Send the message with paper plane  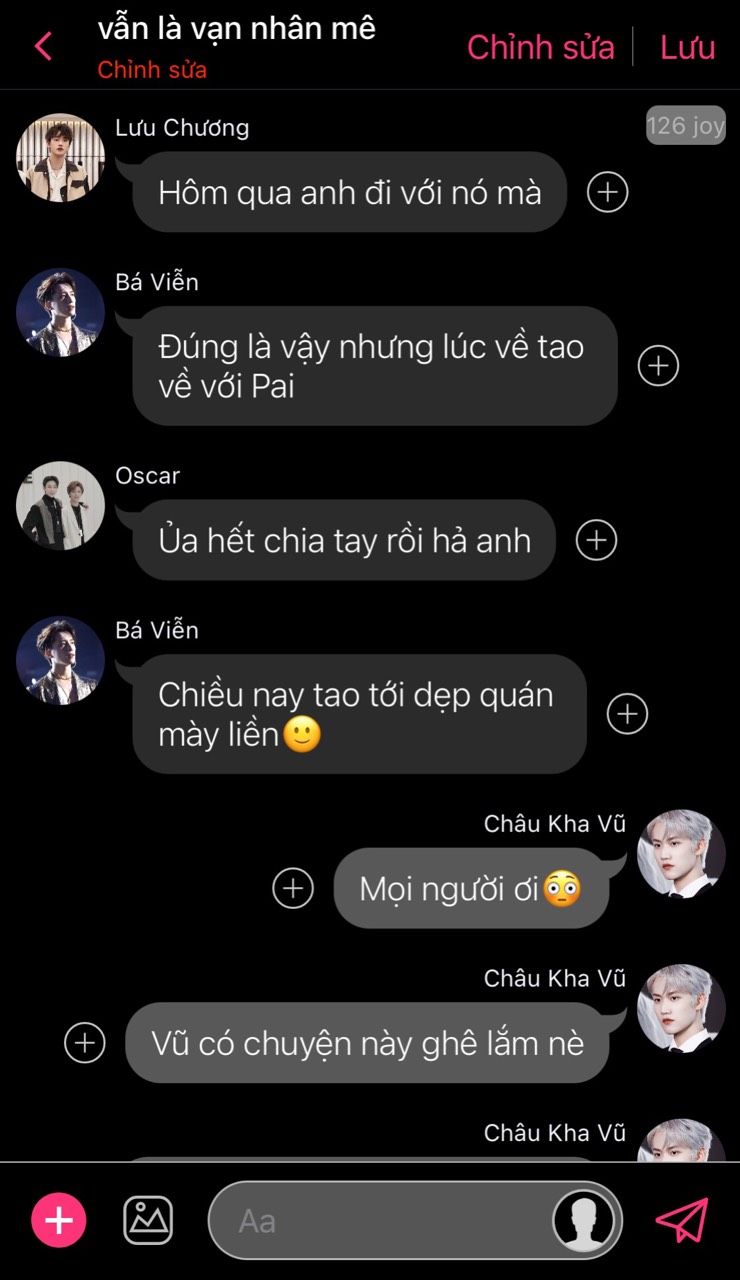click(x=682, y=1220)
